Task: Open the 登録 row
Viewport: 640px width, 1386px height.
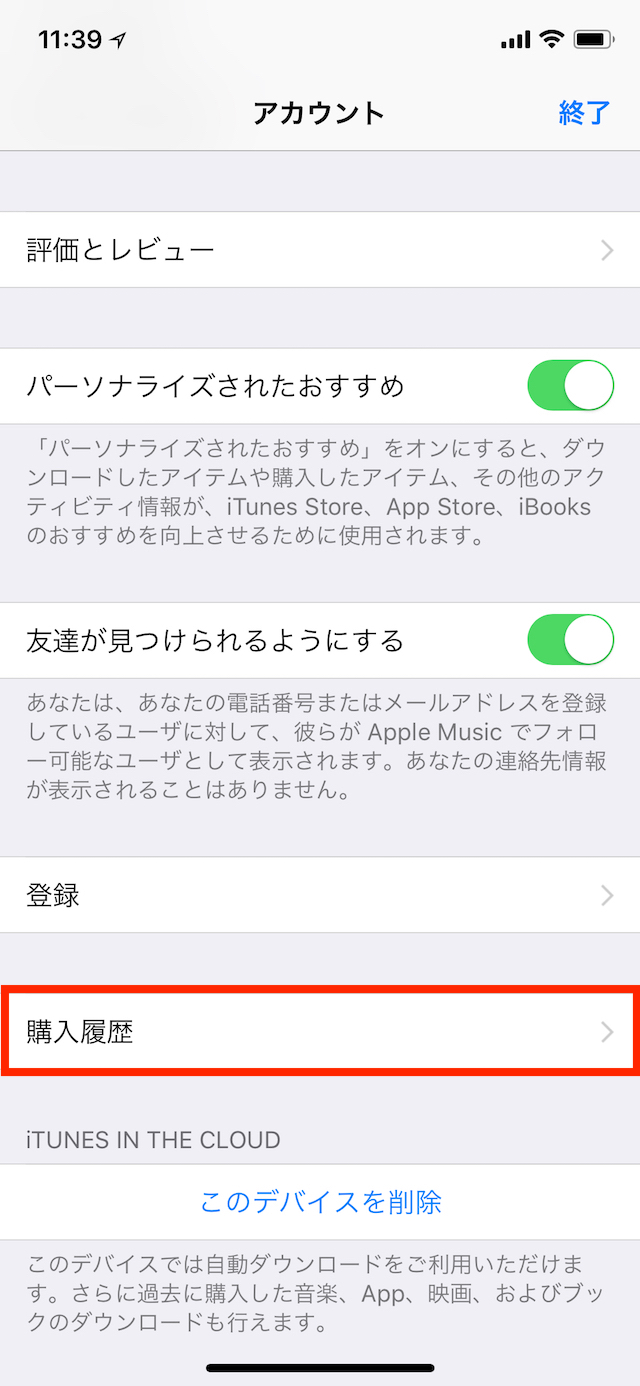Action: click(320, 895)
